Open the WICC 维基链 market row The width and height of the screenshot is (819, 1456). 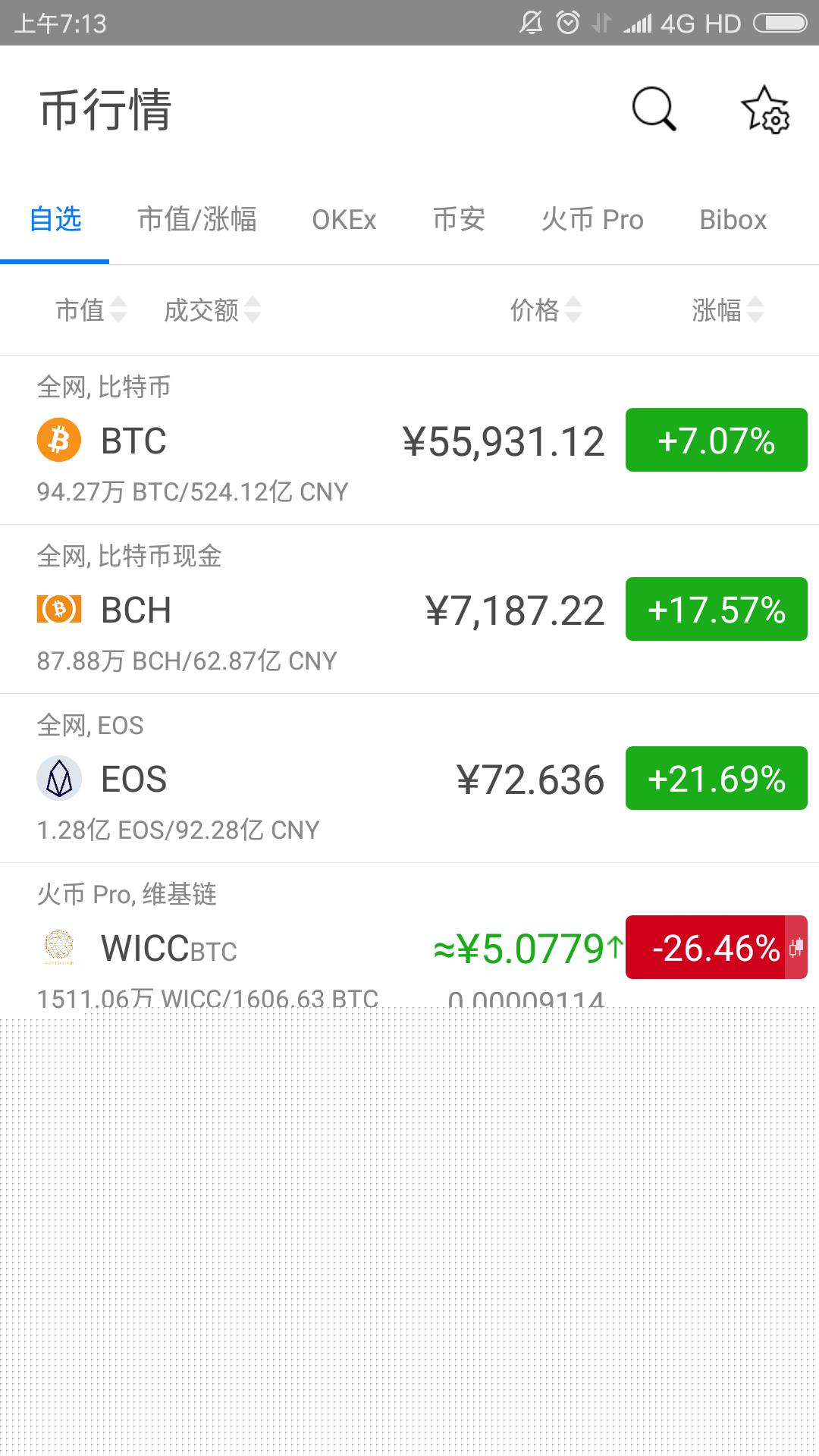click(x=227, y=948)
